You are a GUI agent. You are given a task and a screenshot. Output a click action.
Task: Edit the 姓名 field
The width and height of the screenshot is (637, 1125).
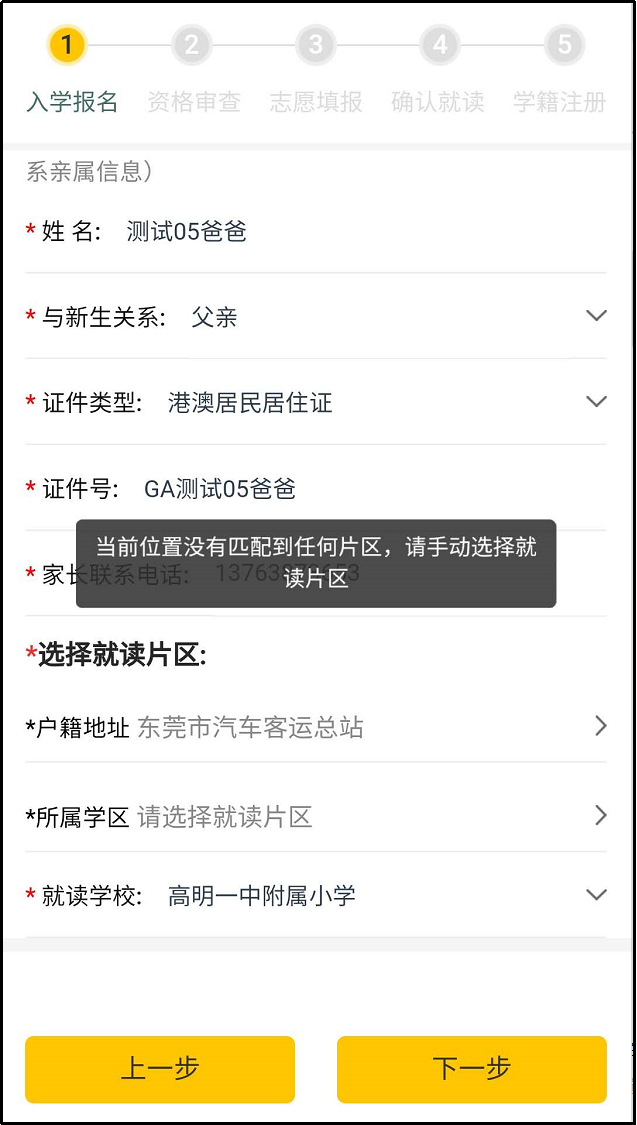316,232
